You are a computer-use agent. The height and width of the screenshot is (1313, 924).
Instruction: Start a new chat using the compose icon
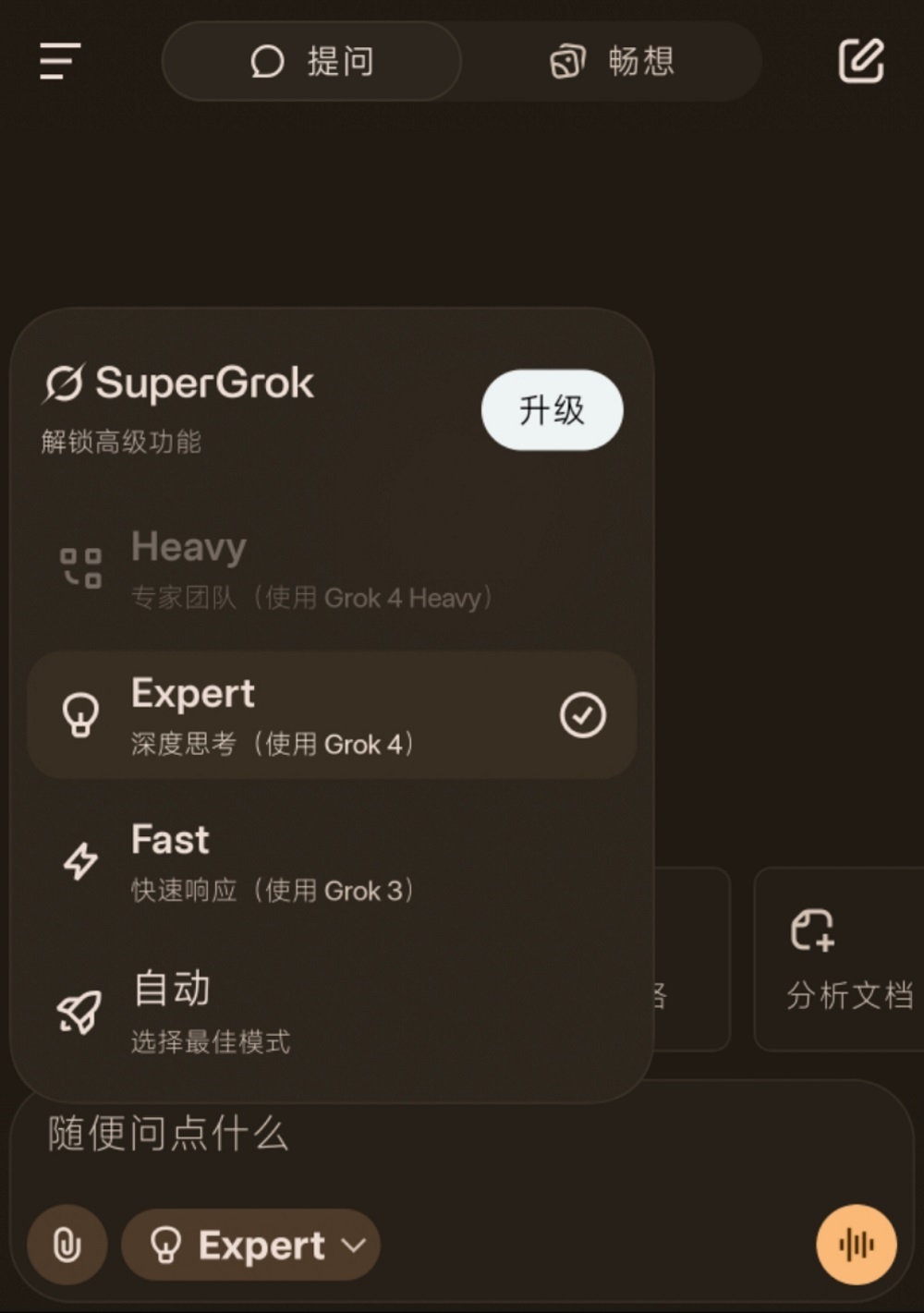coord(861,62)
